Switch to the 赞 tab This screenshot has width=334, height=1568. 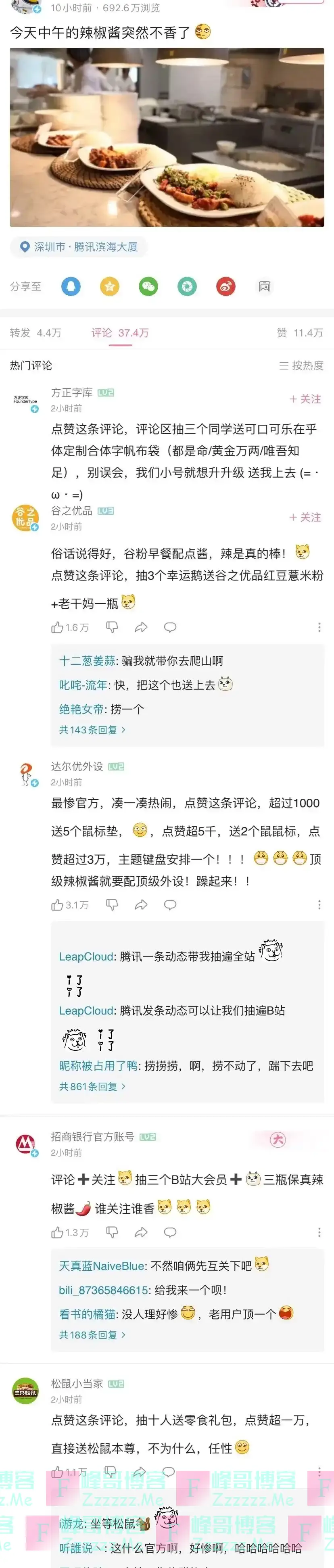299,333
